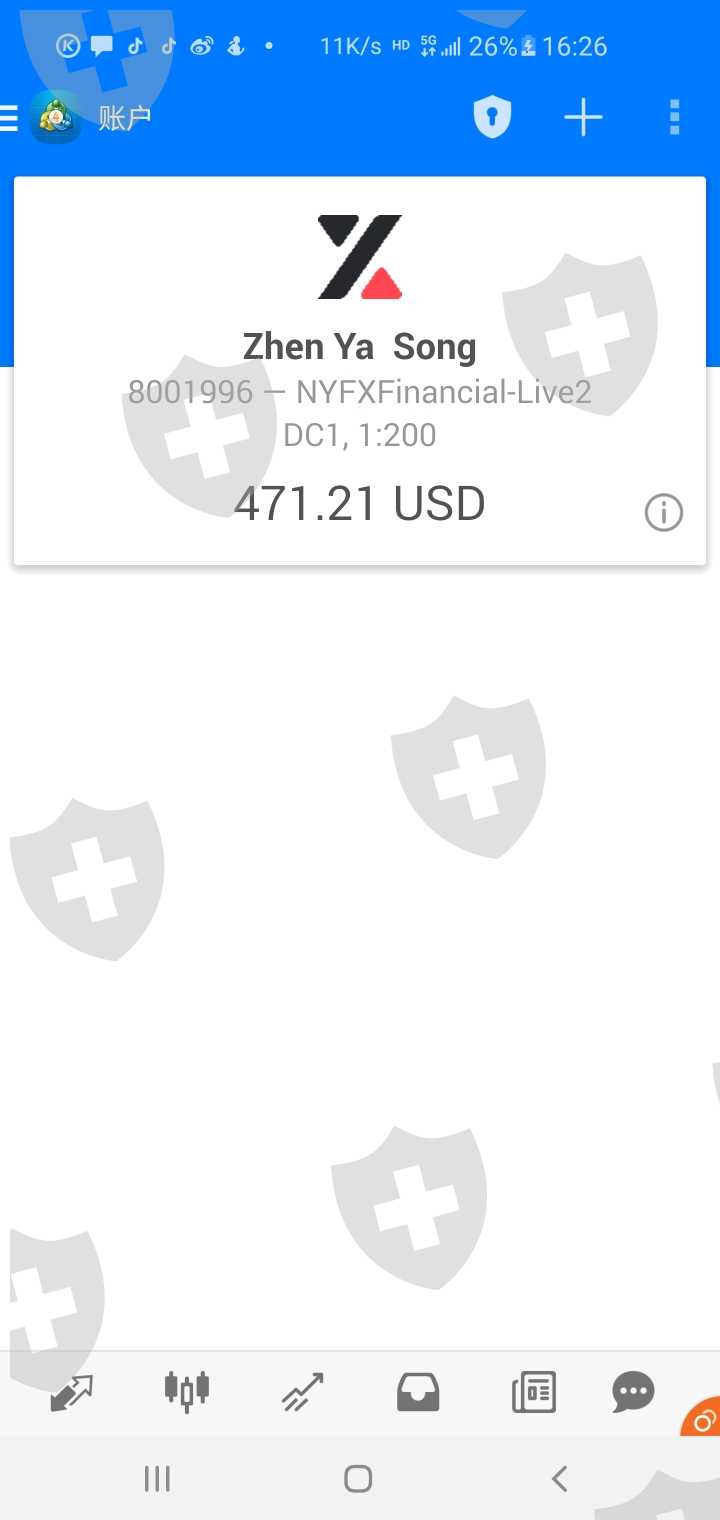Tap the shield lock security icon
The image size is (720, 1520).
[492, 118]
